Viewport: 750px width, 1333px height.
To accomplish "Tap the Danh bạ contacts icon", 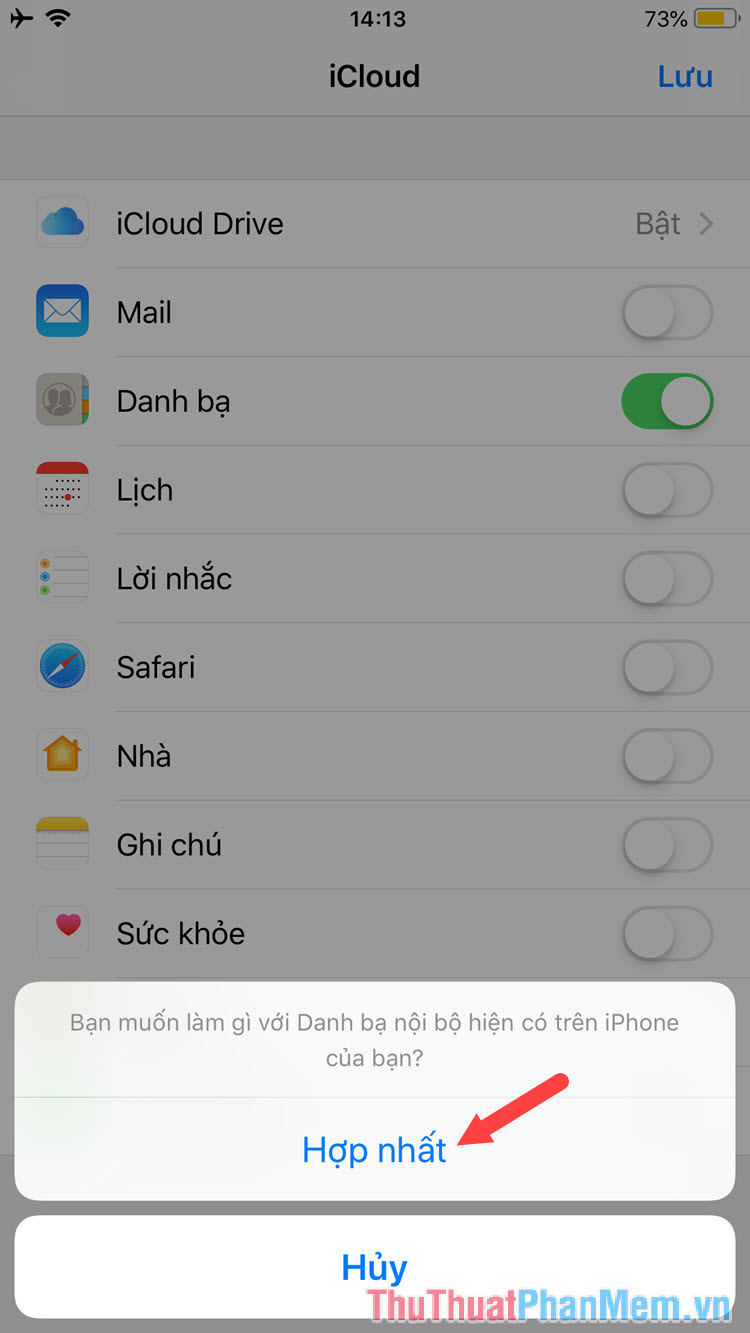I will tap(62, 400).
